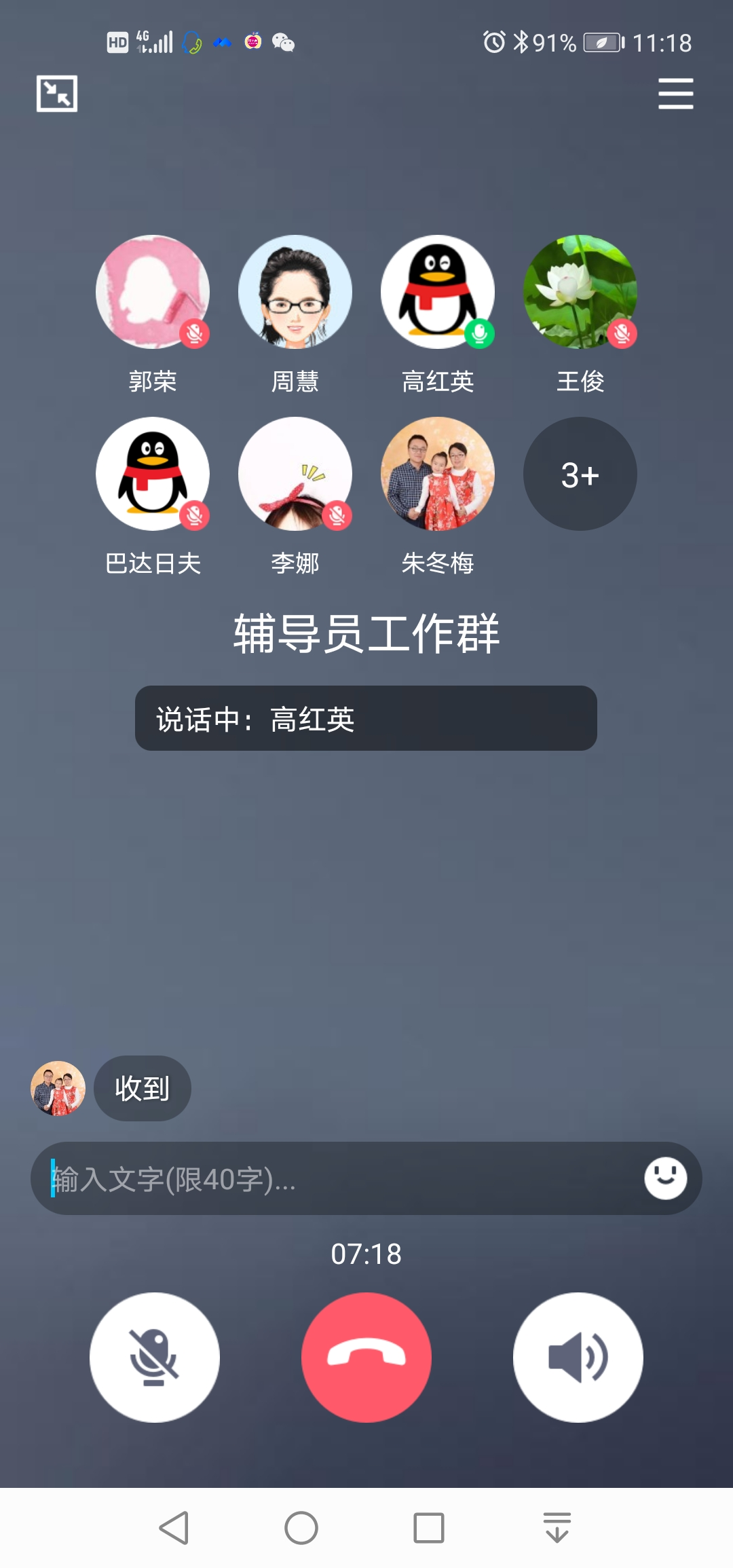Tap 王俊's avatar
Viewport: 733px width, 1568px height.
(580, 292)
